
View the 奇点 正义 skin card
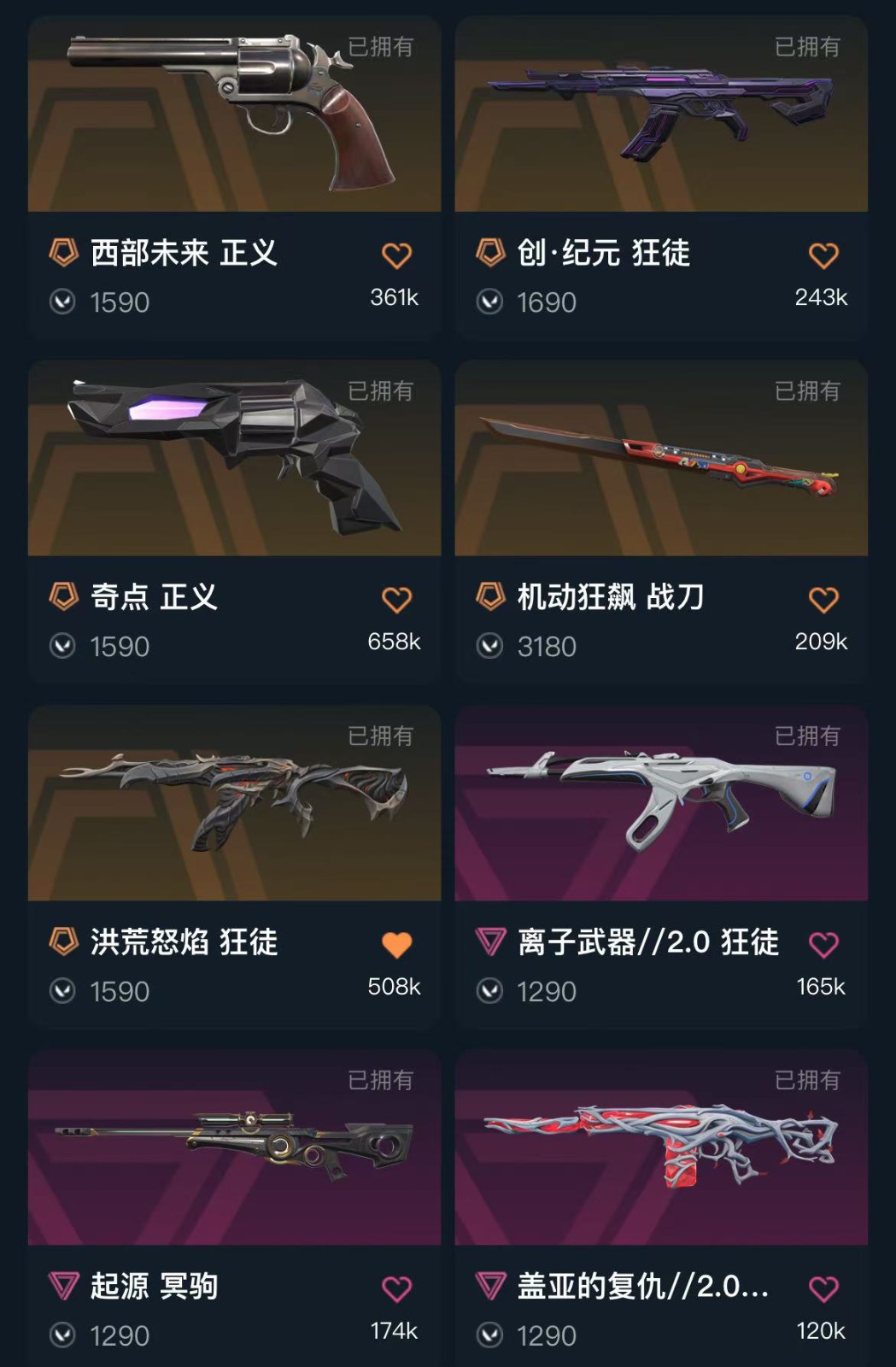[x=234, y=461]
